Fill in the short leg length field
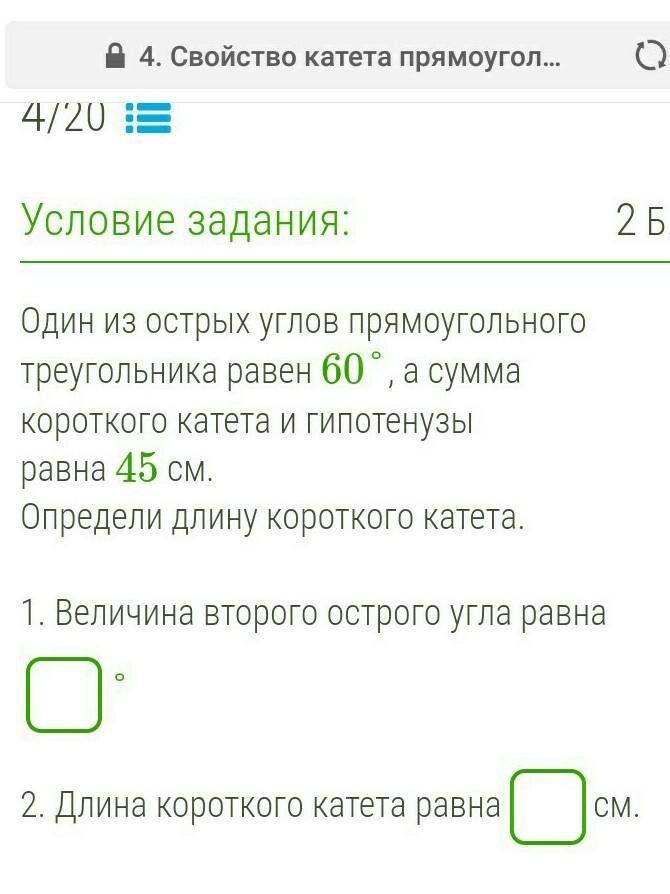This screenshot has height=894, width=670. 548,806
